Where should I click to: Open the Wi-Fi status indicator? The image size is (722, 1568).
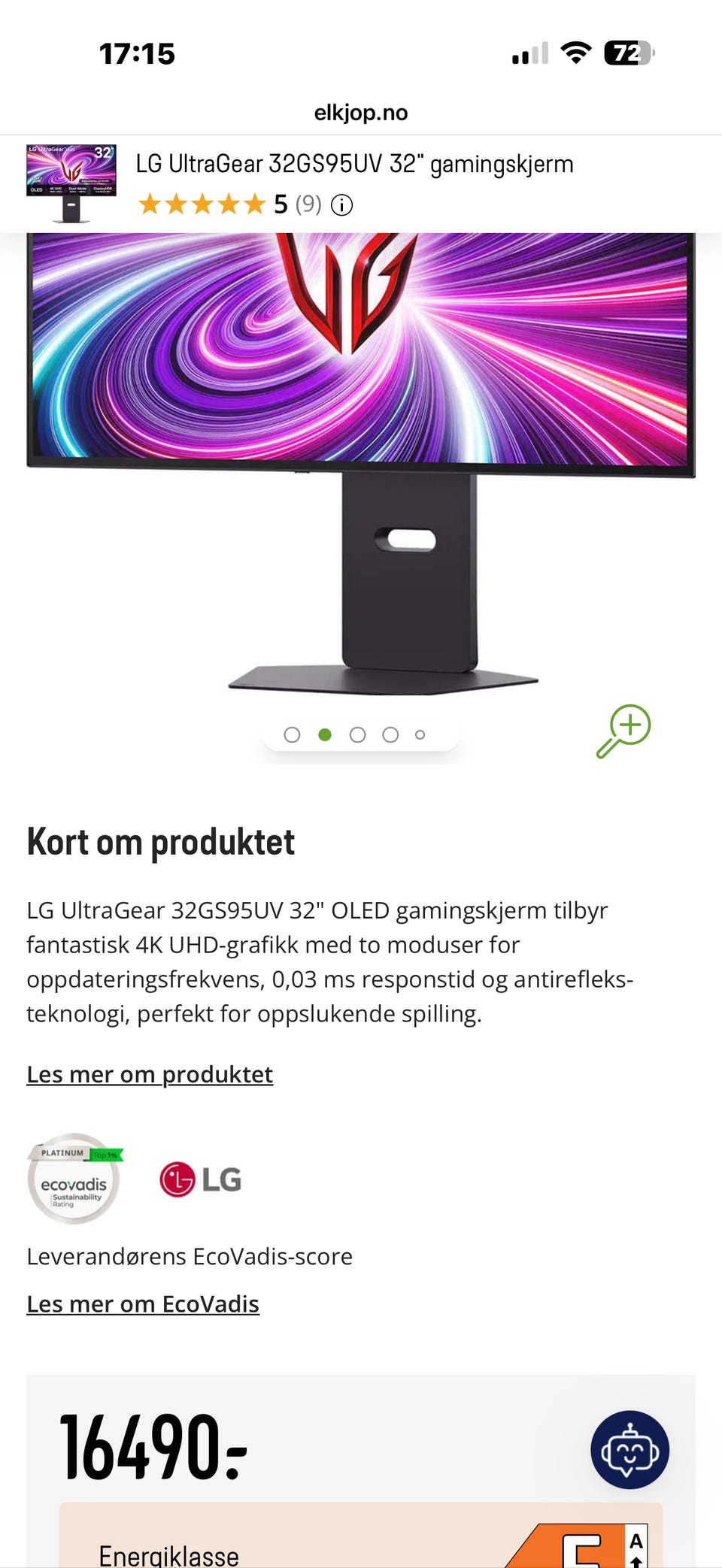point(575,53)
